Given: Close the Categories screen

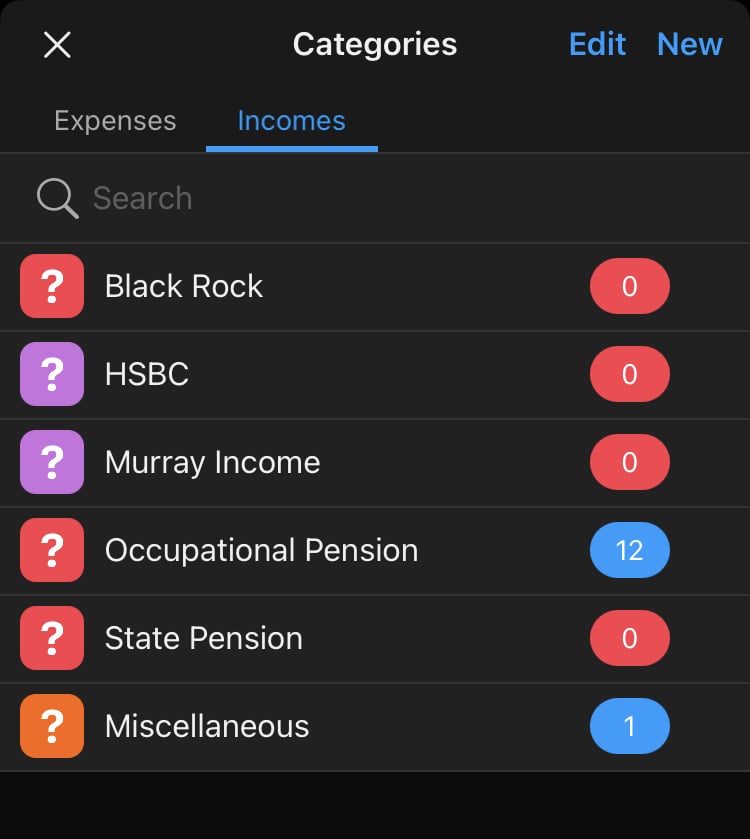Looking at the screenshot, I should pyautogui.click(x=57, y=45).
